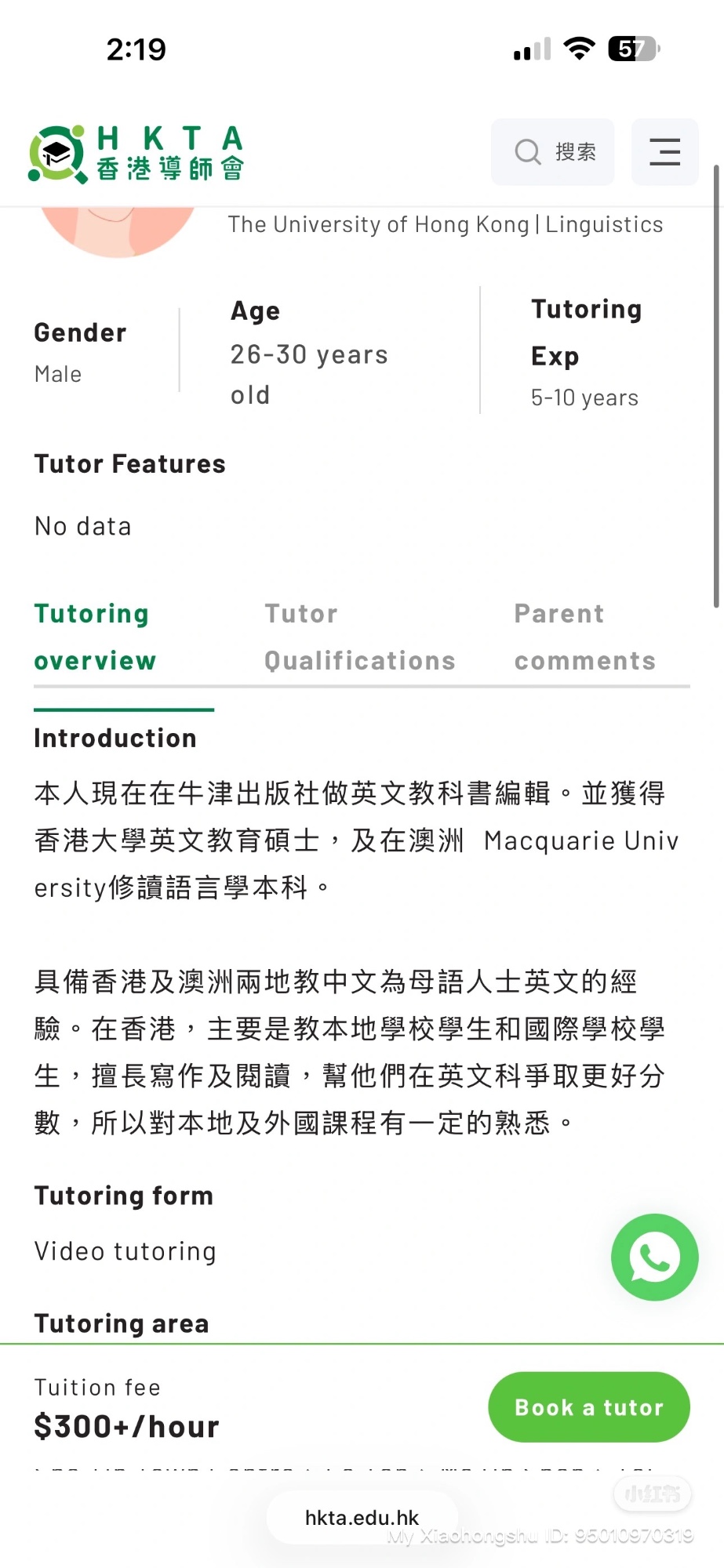Tap the tutor profile photo

click(x=116, y=227)
